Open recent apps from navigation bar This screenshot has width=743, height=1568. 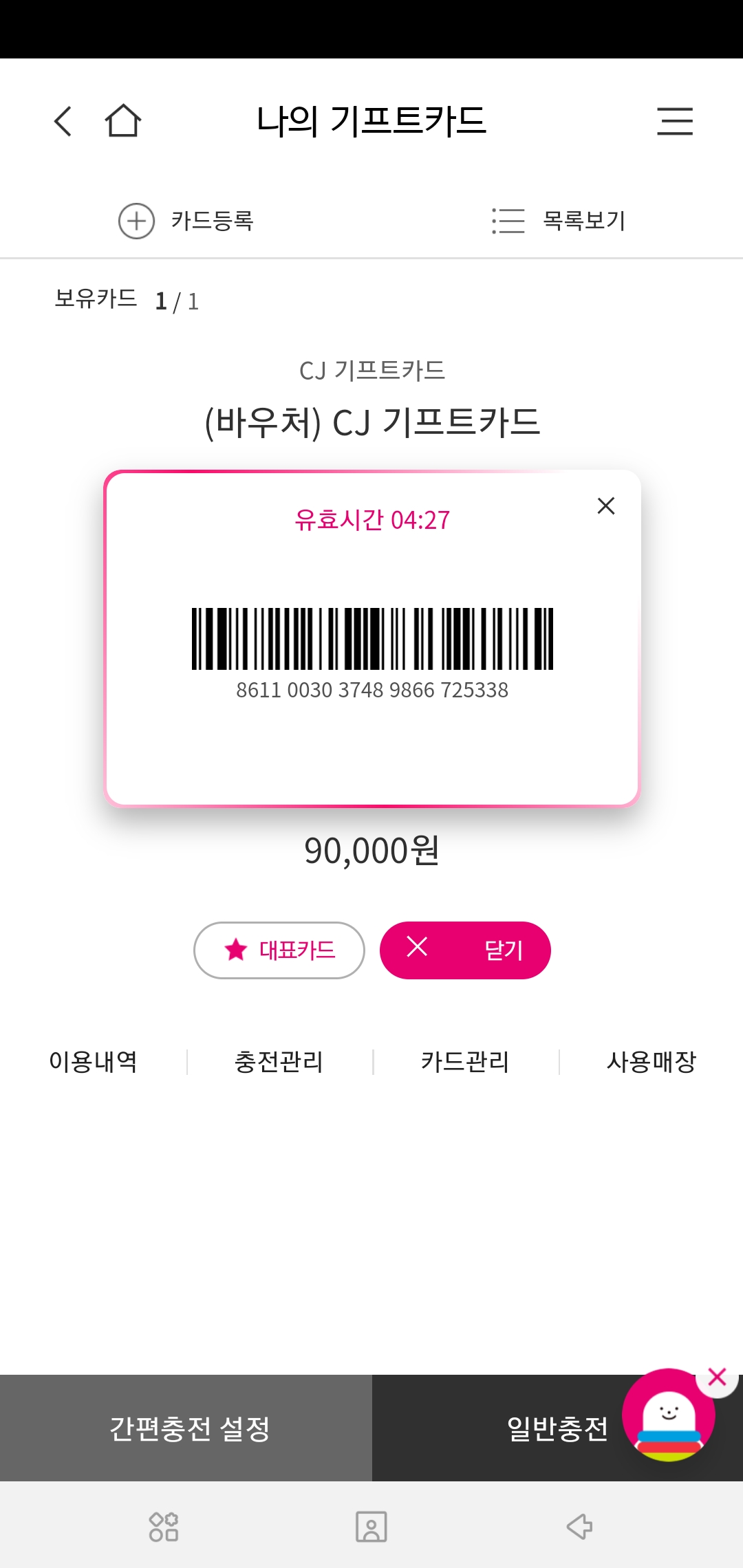[164, 1527]
